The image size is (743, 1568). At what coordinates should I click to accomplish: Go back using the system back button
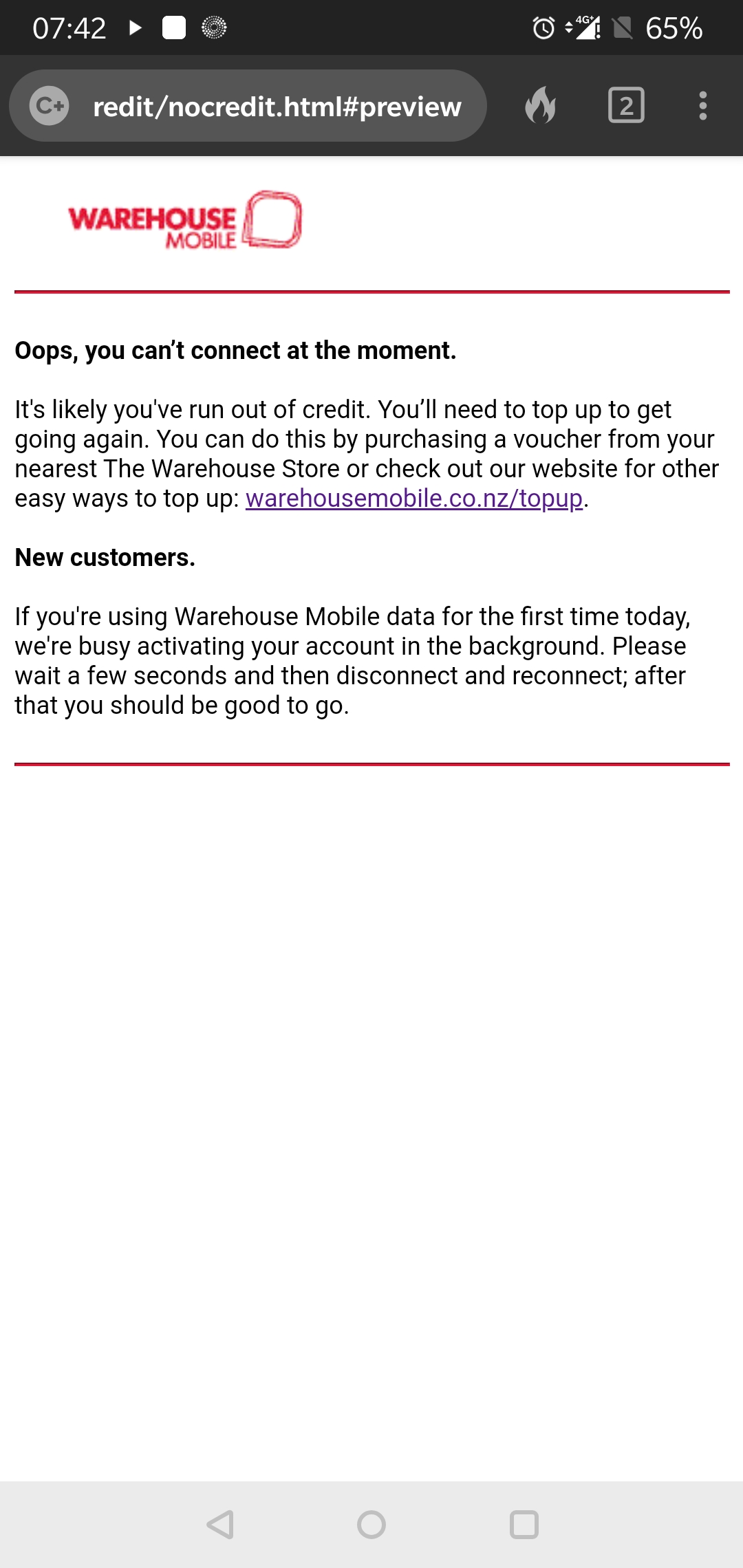coord(221,1525)
